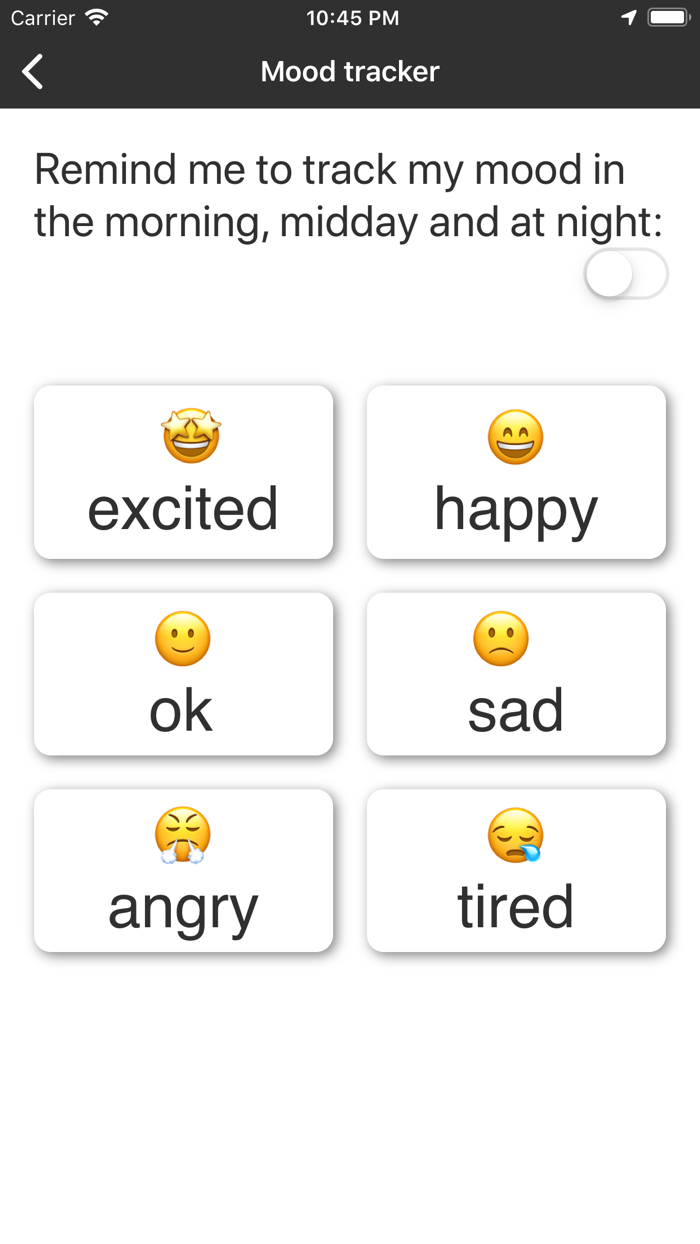The width and height of the screenshot is (700, 1244).
Task: Pick the sad mood
Action: click(x=516, y=674)
